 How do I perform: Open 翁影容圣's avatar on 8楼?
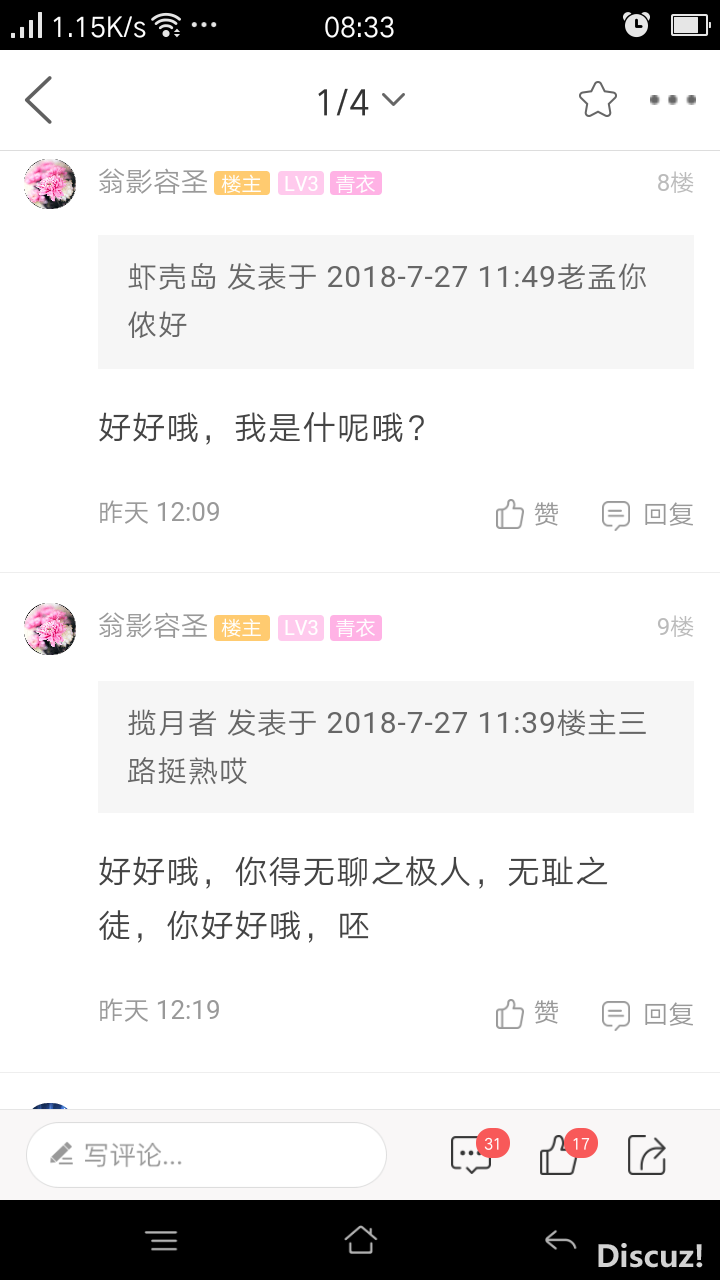tap(50, 184)
